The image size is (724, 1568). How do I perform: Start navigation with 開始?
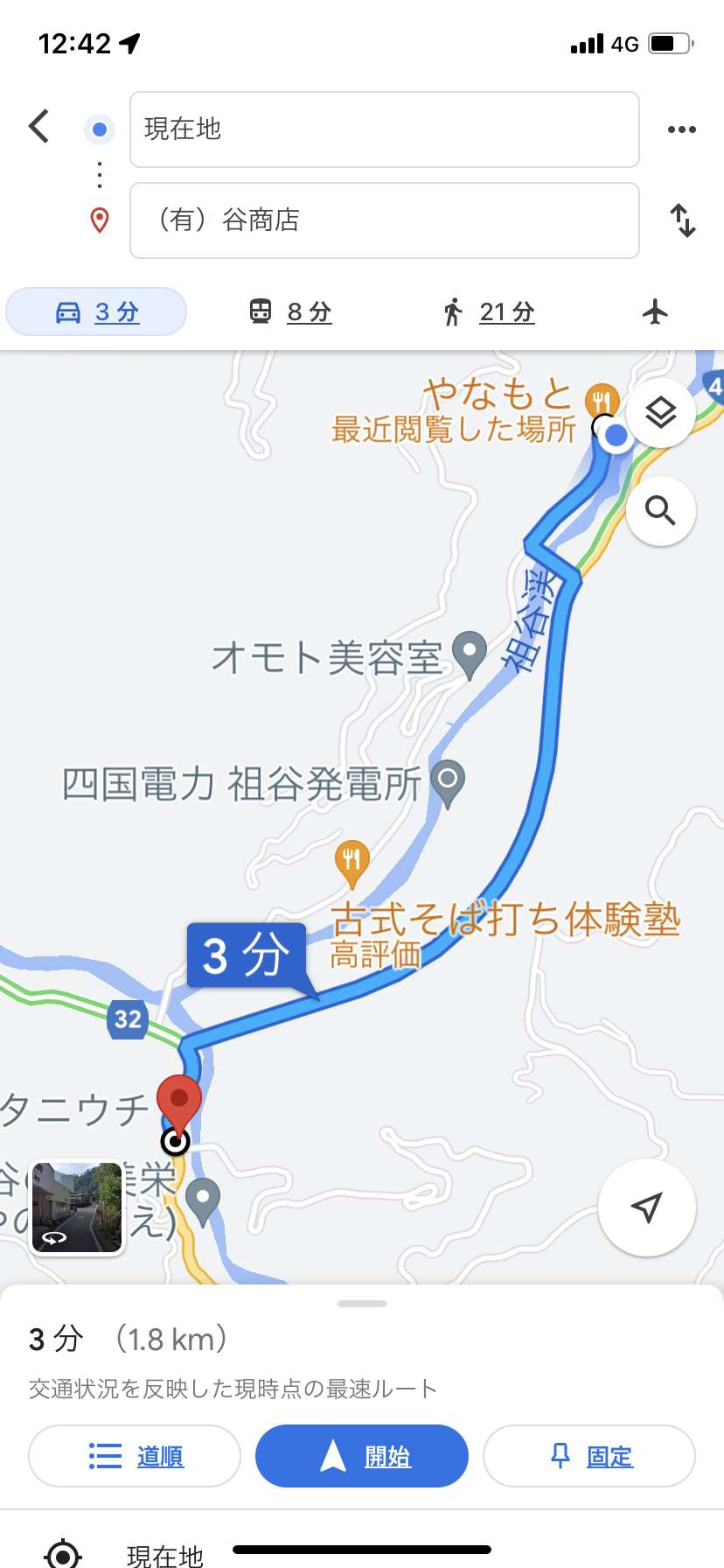point(362,1456)
